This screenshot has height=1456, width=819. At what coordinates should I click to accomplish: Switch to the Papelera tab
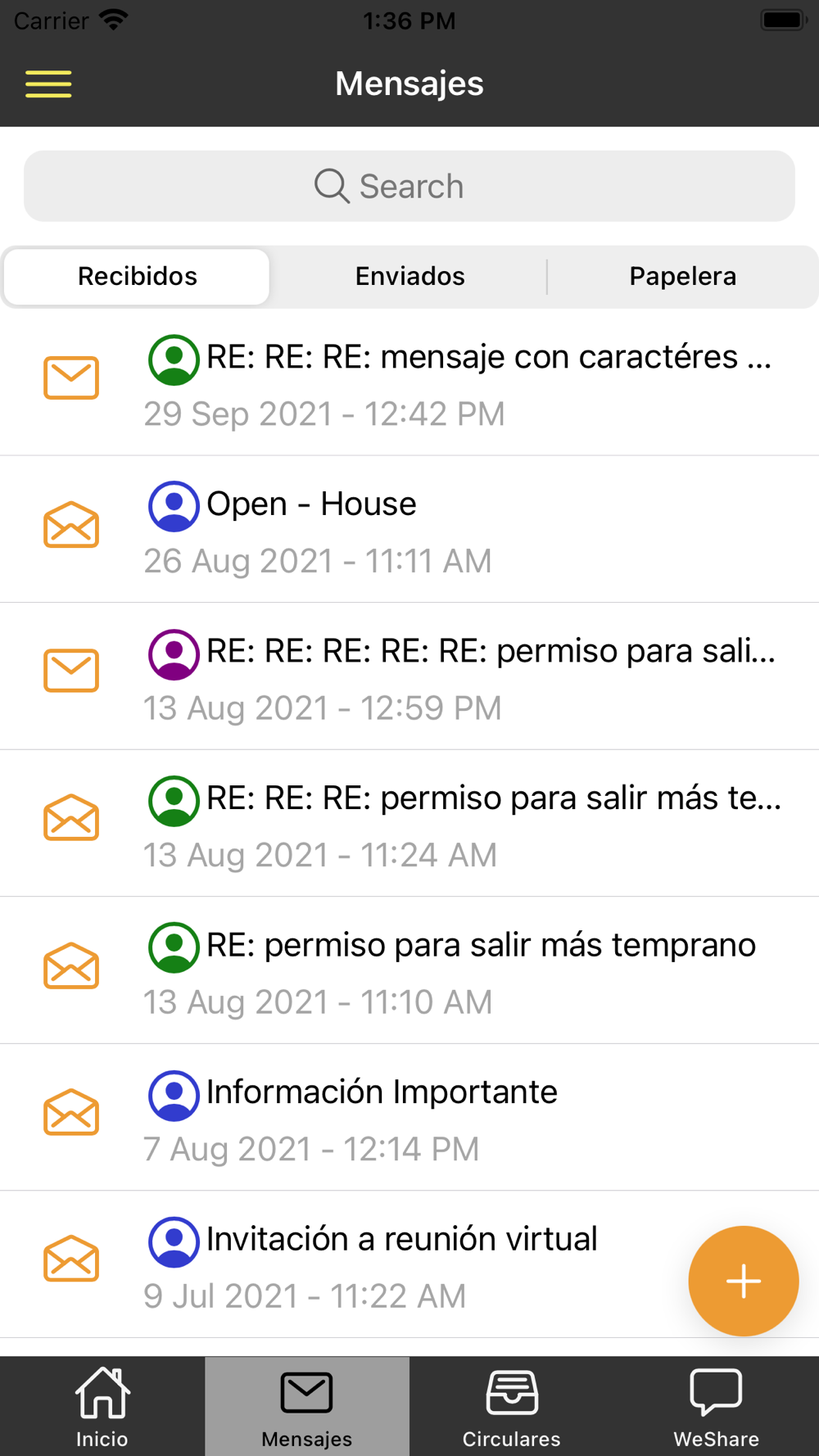(682, 277)
